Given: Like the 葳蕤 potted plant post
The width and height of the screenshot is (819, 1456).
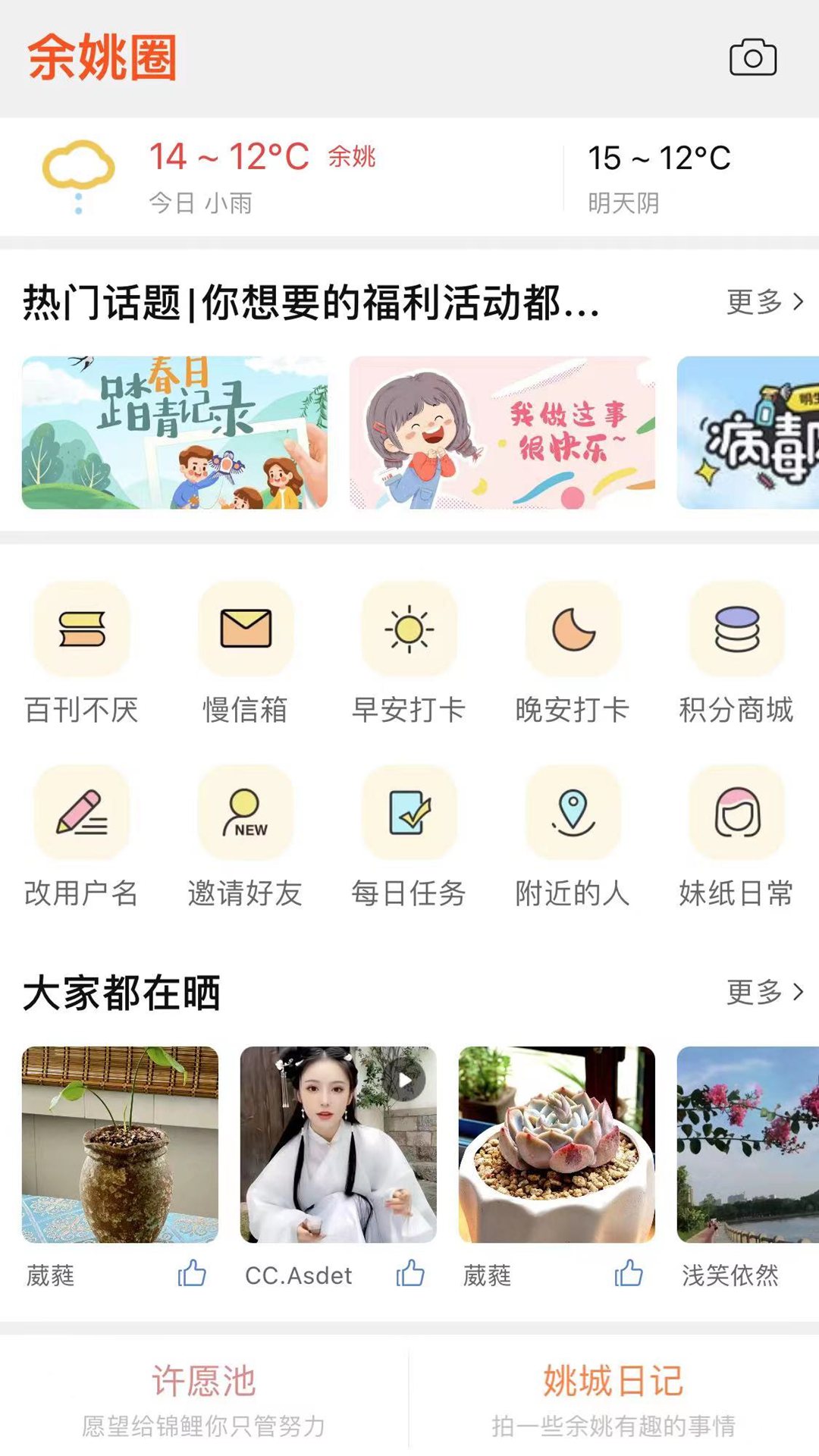Looking at the screenshot, I should (192, 1276).
